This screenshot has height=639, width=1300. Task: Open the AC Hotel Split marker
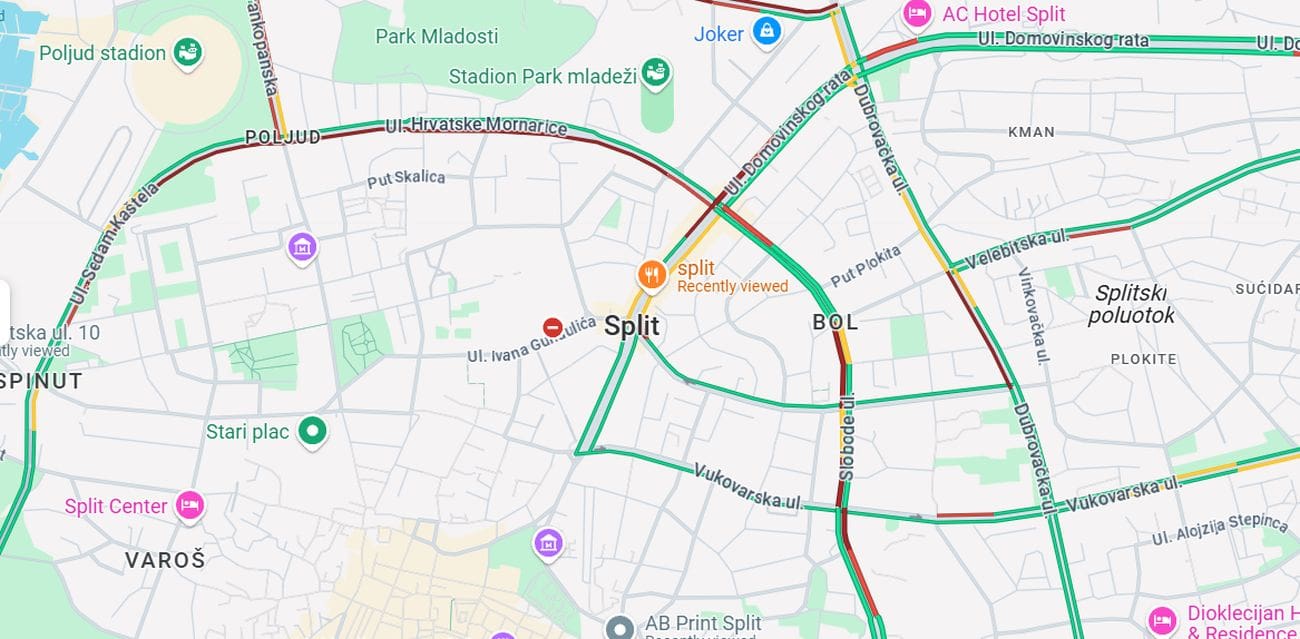click(x=916, y=14)
